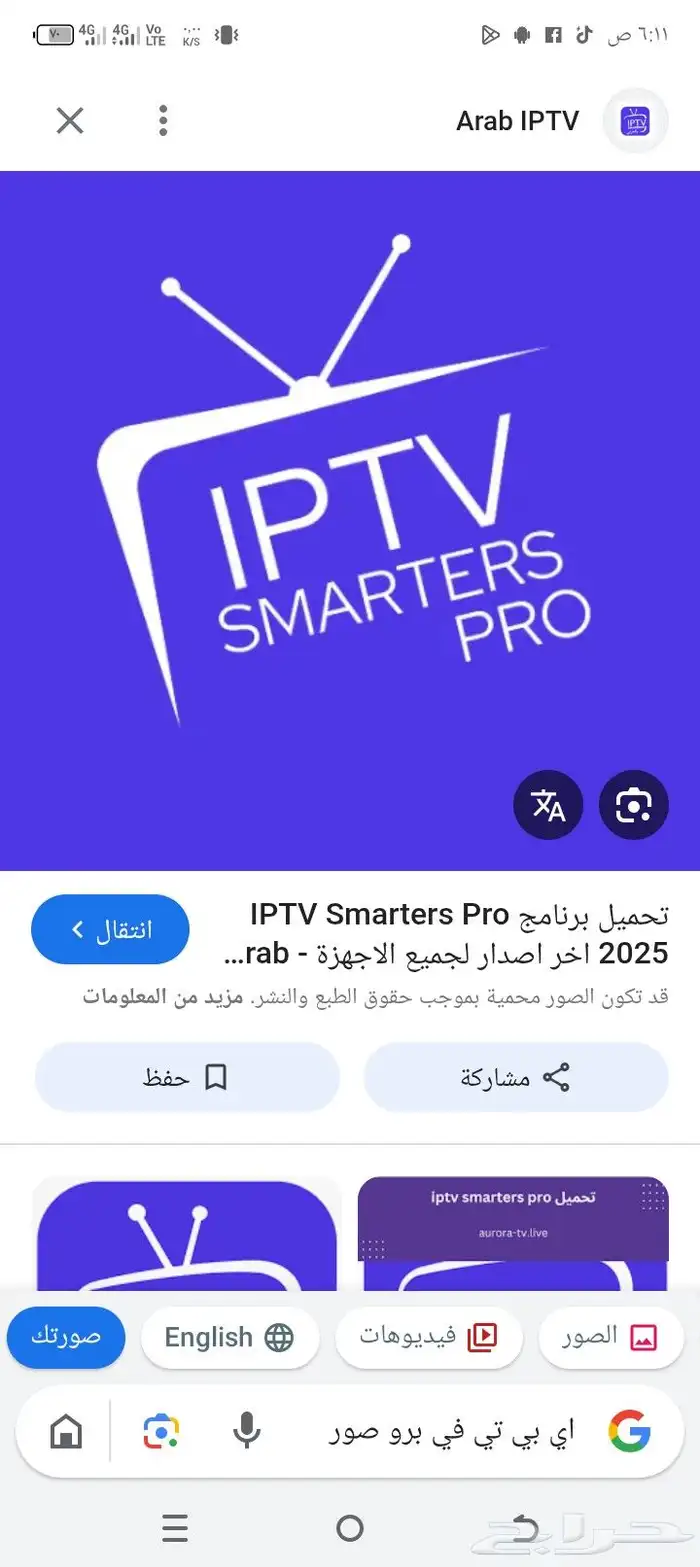Open Google Lens from the search bar
700x1567 pixels.
(x=161, y=1432)
